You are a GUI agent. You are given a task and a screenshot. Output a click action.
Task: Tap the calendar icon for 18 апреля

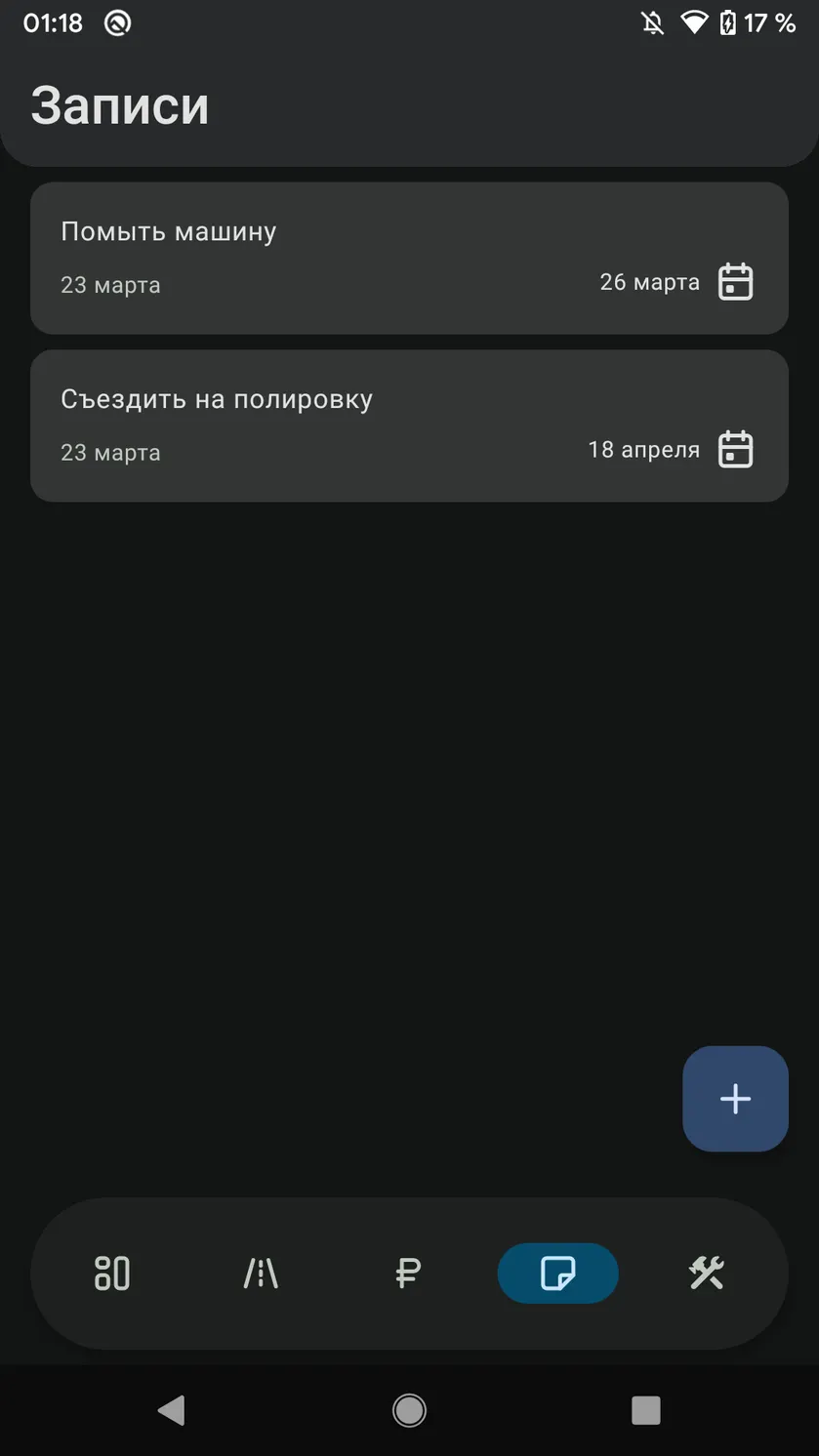click(736, 450)
